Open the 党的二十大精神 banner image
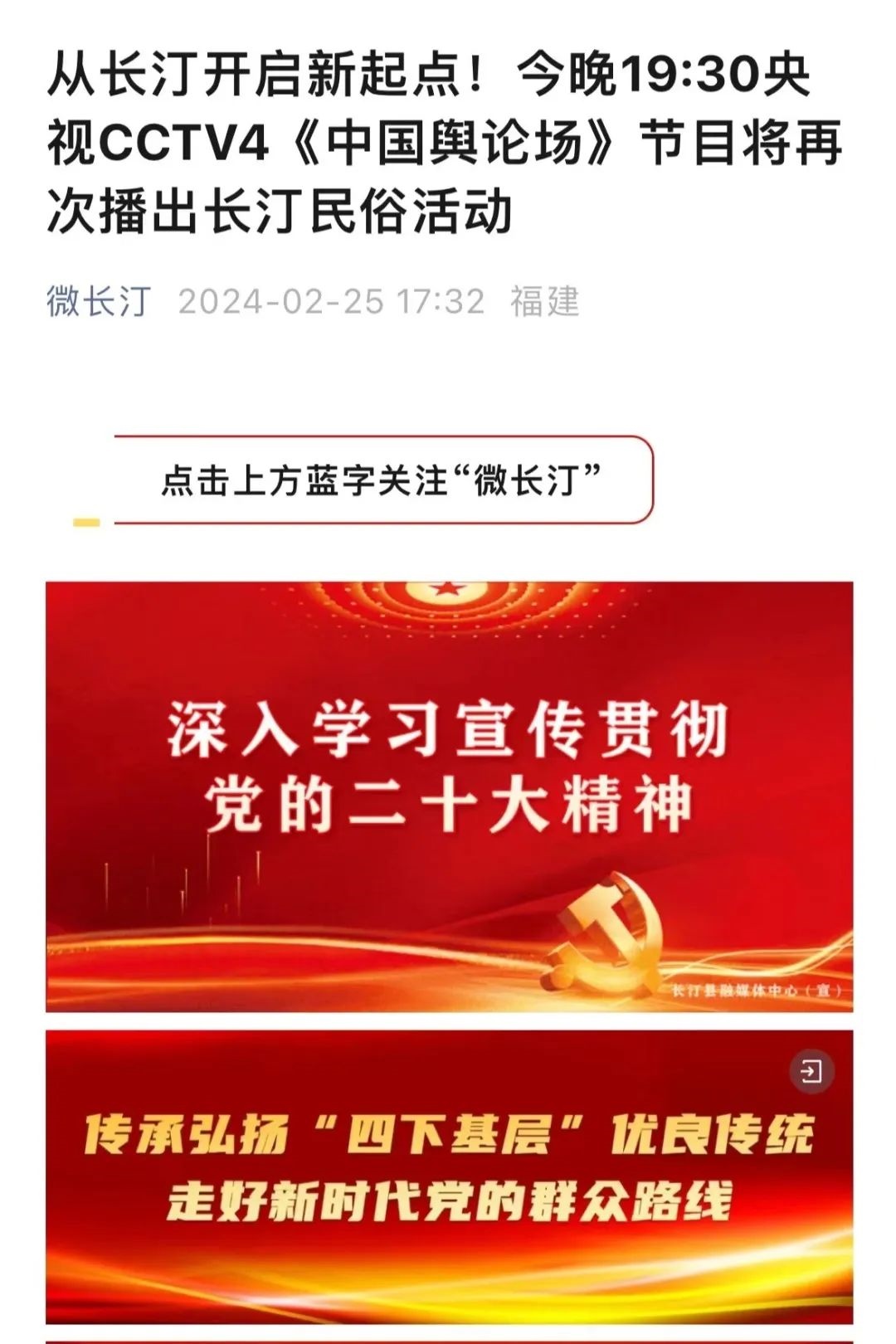Viewport: 896px width, 1344px height. 449,796
